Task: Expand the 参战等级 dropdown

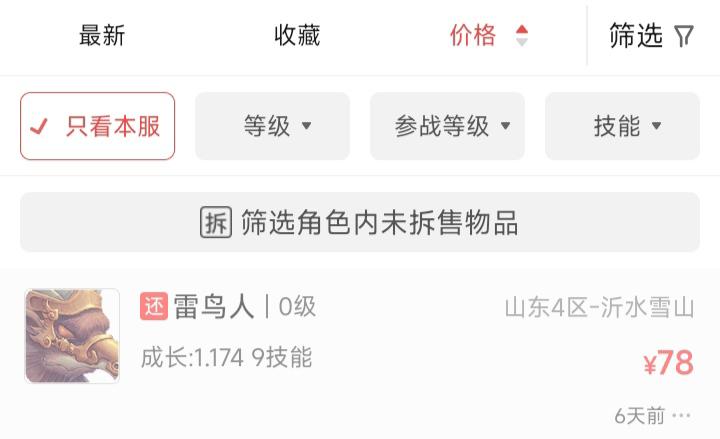Action: (x=447, y=126)
